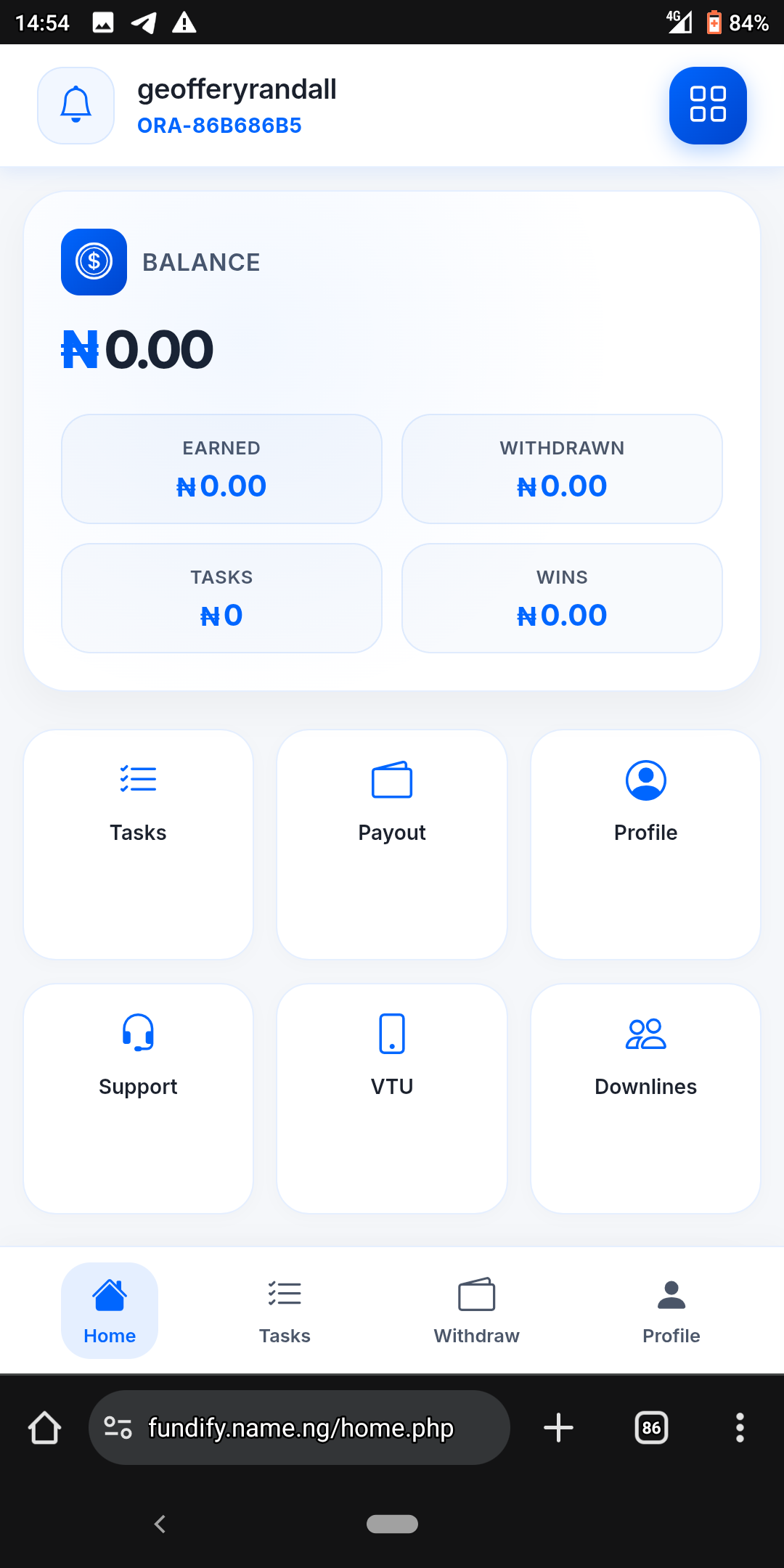Open the Profile card in the grid
This screenshot has width=784, height=1568.
[645, 844]
